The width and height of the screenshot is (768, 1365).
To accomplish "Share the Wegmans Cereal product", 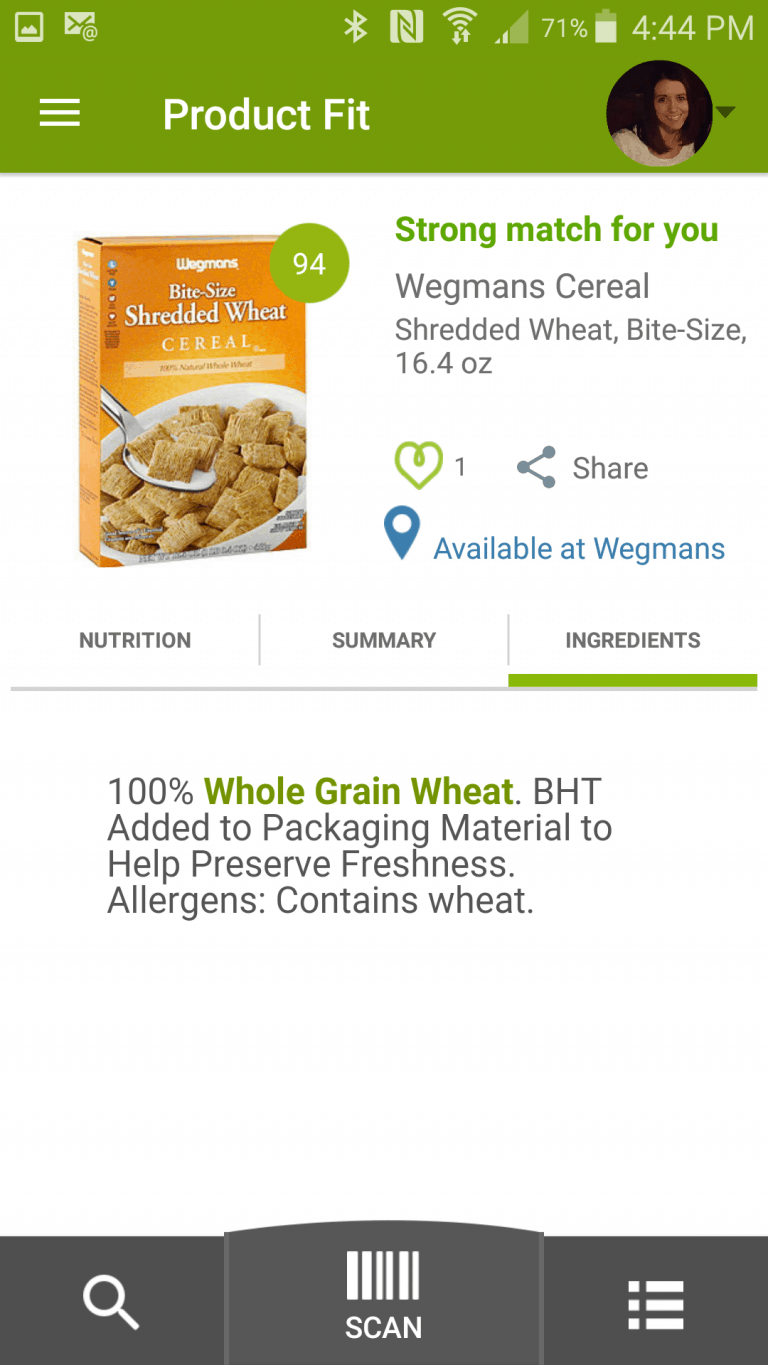I will (x=582, y=468).
